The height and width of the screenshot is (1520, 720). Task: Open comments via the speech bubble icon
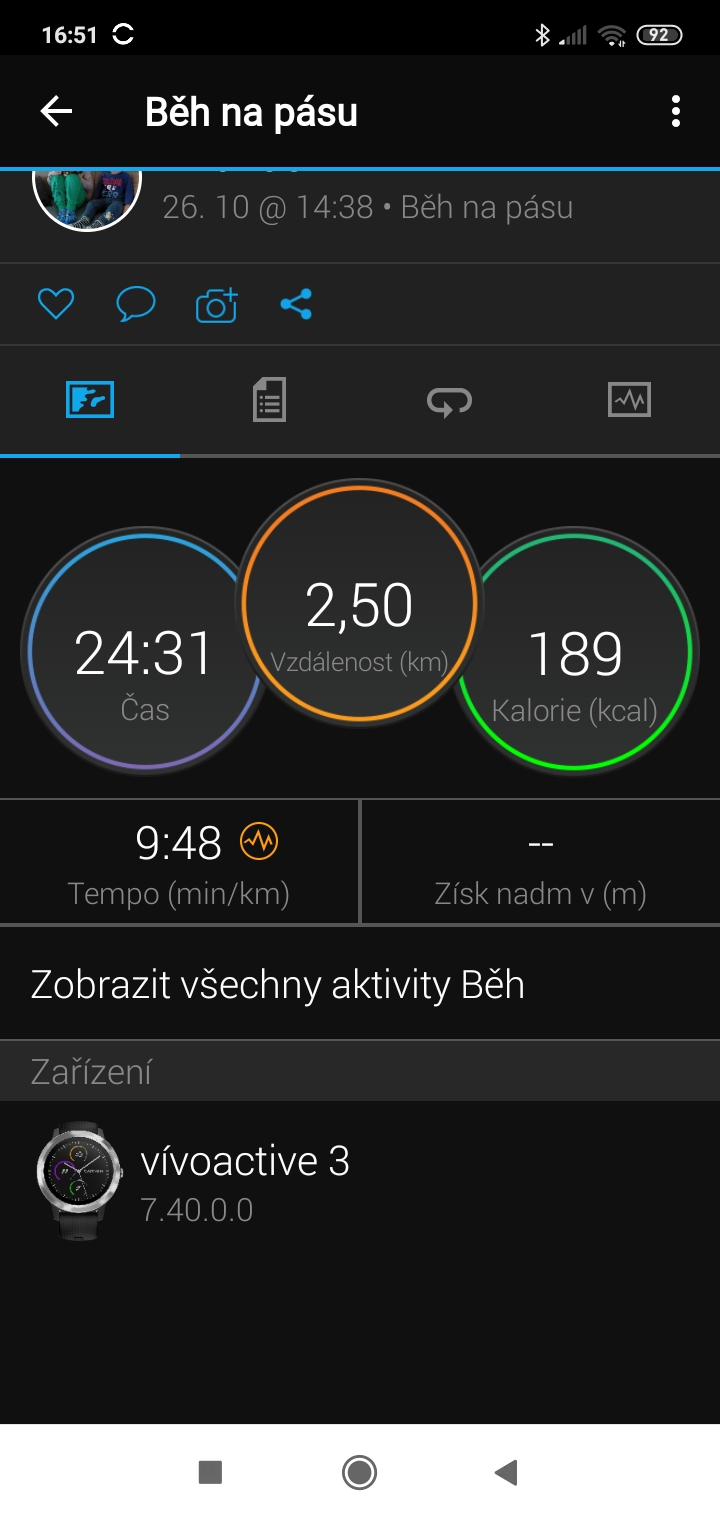point(136,304)
